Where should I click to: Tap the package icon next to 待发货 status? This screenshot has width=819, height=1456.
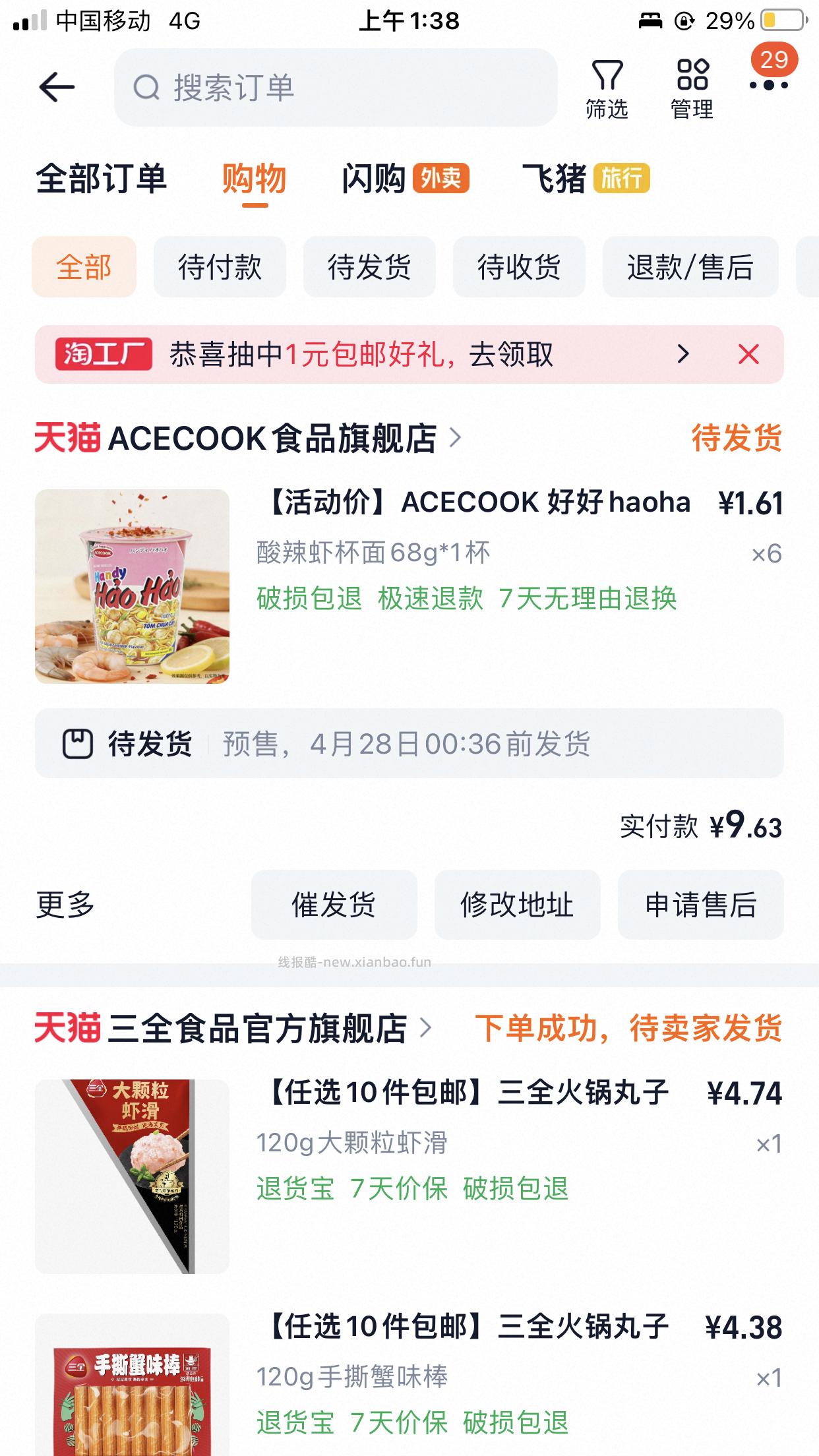78,744
